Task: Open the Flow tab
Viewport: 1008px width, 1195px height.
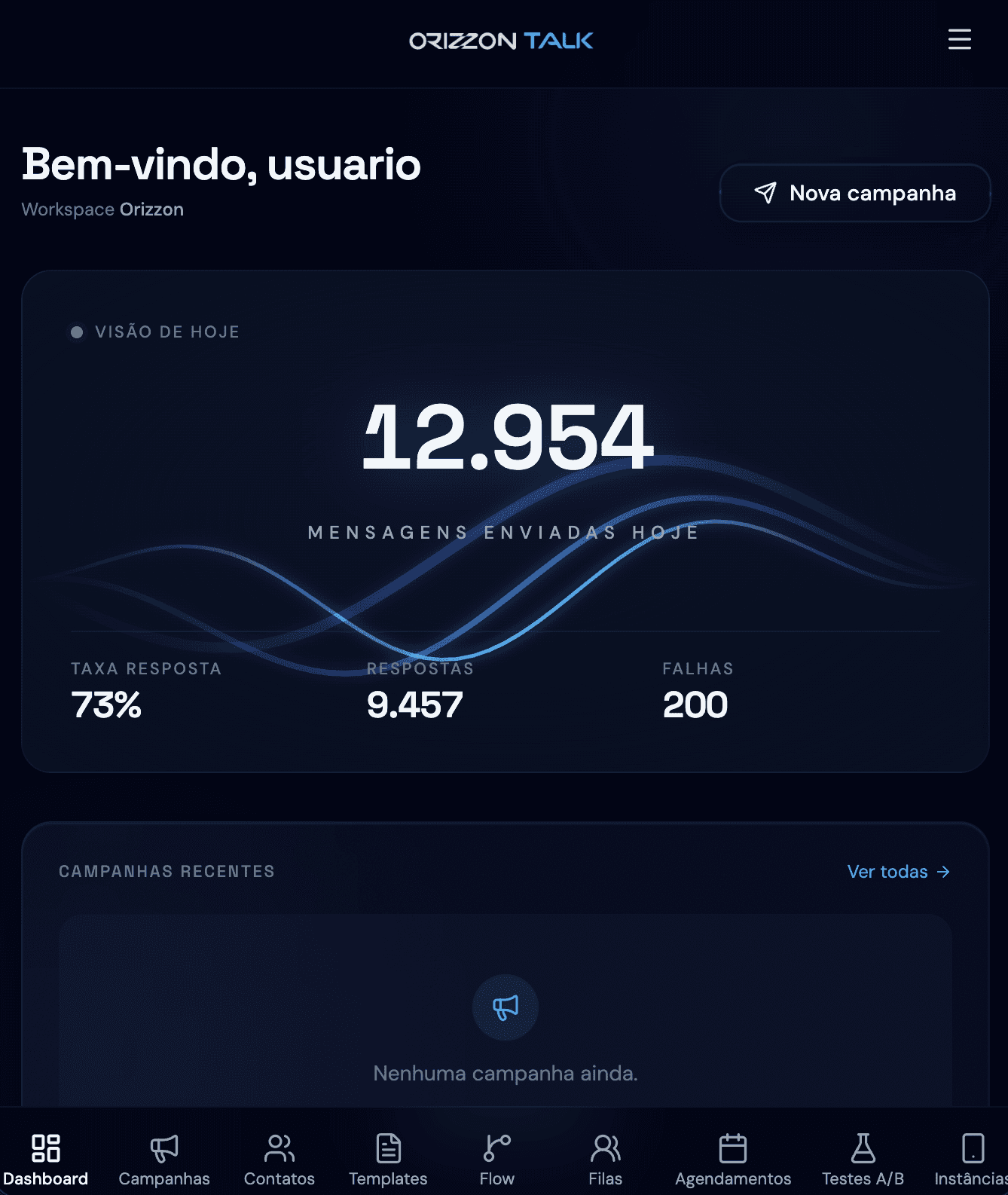Action: point(497,1159)
